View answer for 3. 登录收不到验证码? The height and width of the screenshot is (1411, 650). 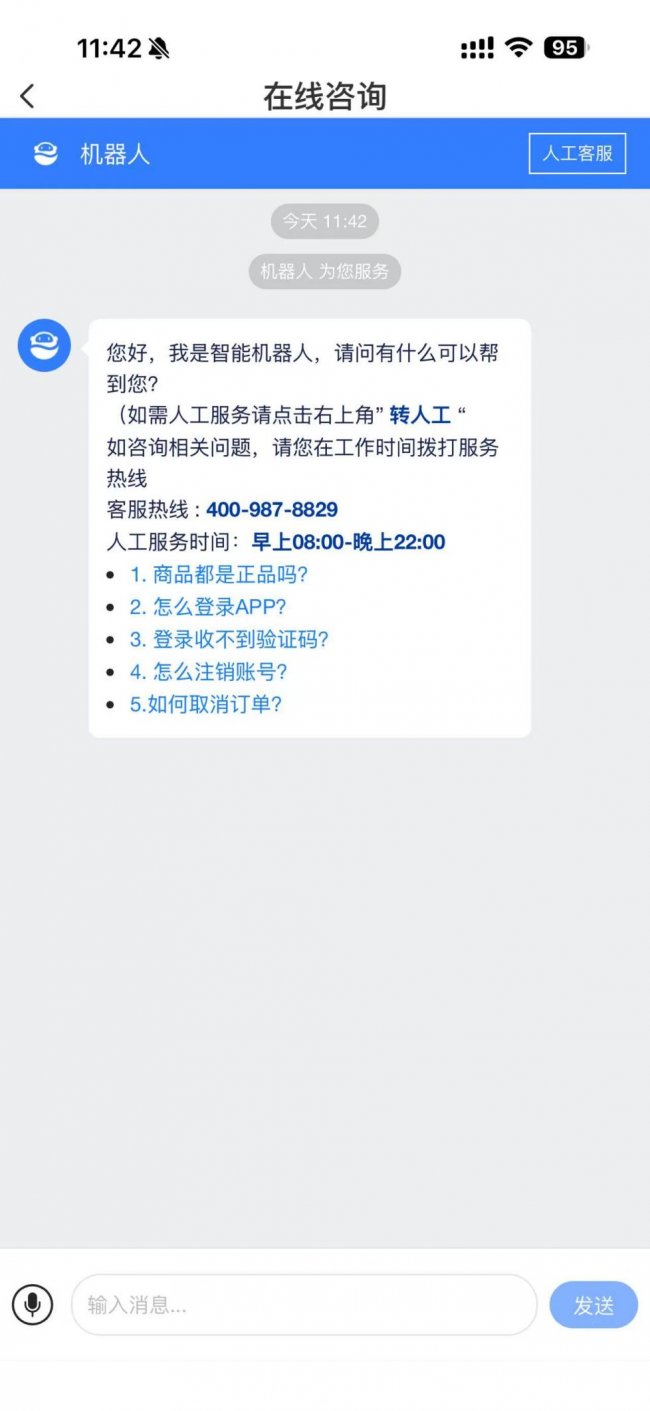pos(229,639)
